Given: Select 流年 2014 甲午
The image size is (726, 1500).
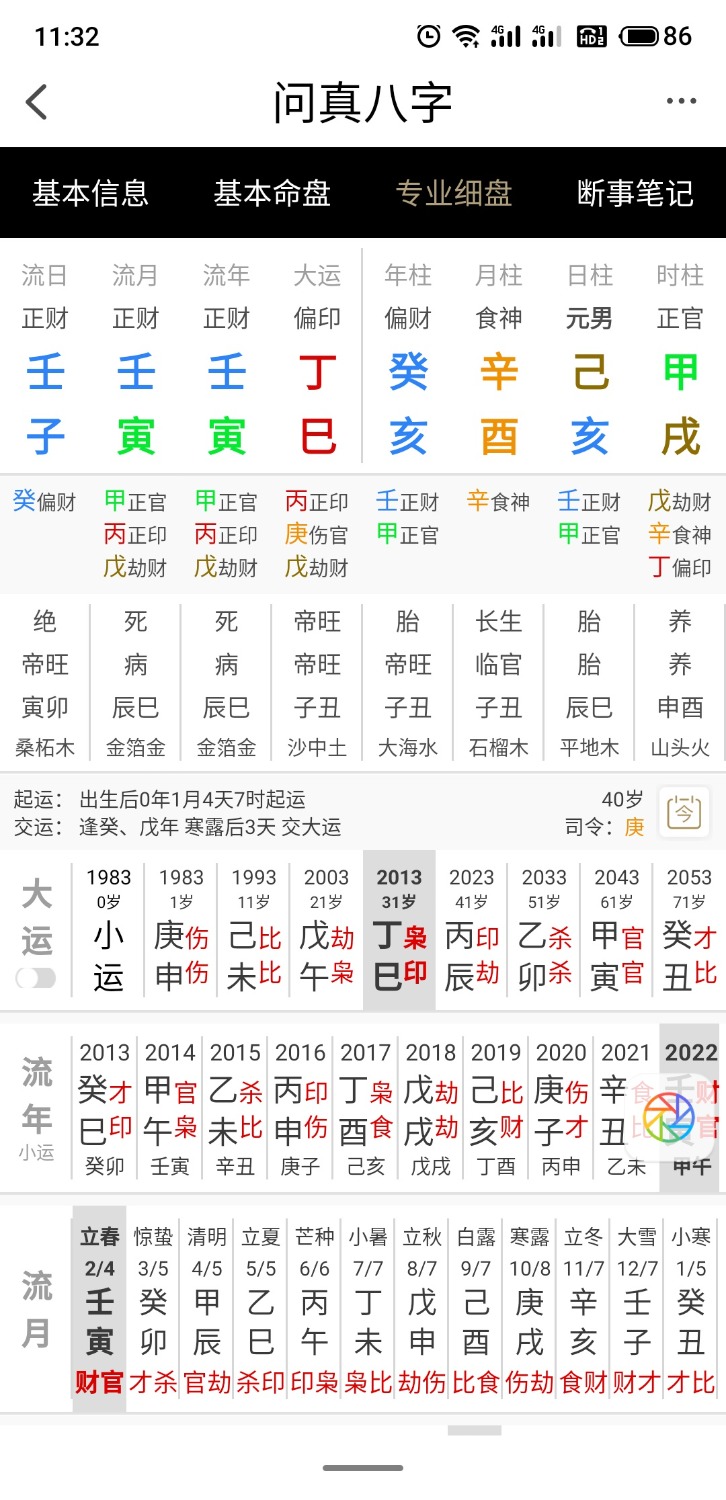Looking at the screenshot, I should coord(170,1108).
